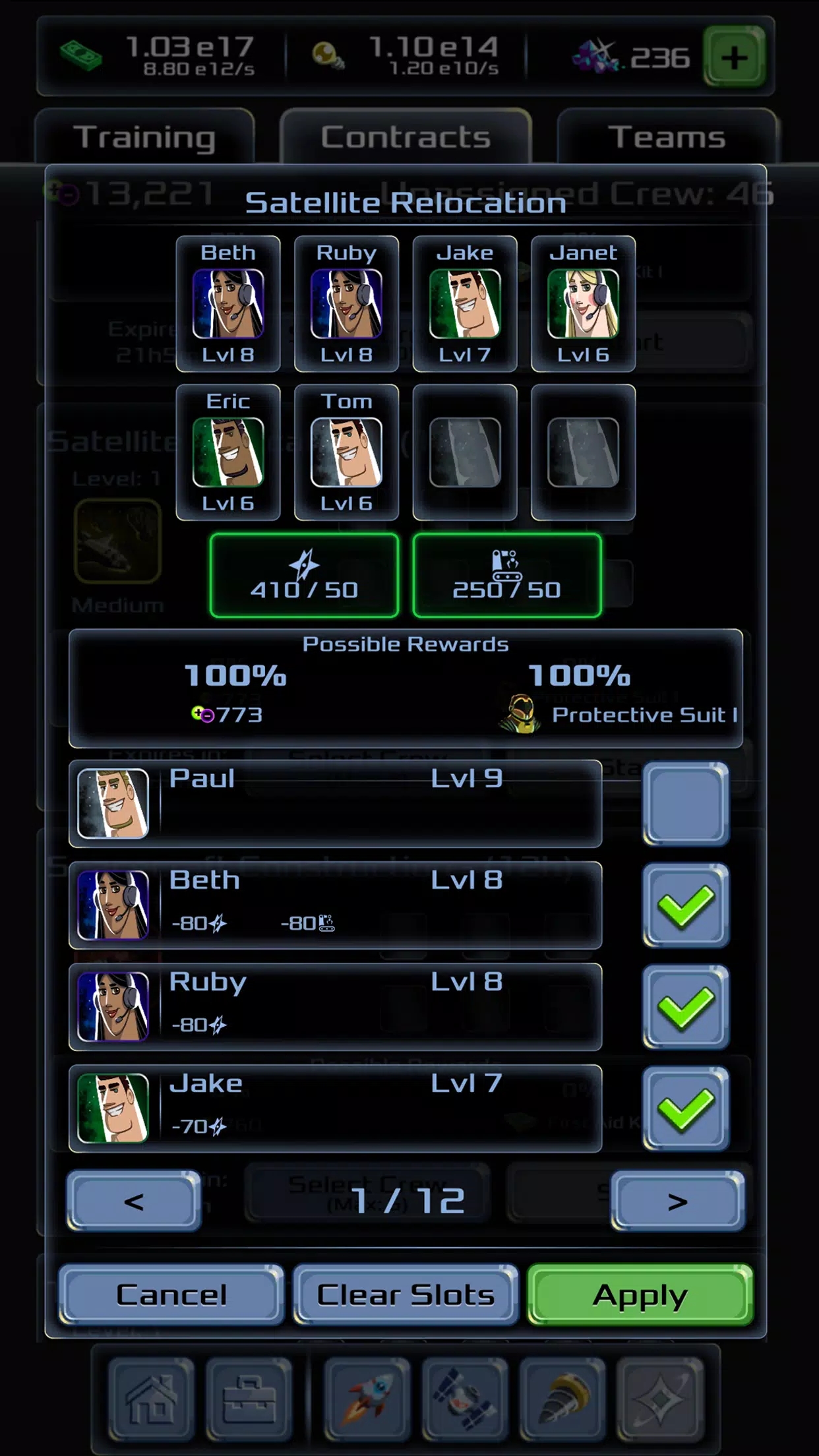This screenshot has height=1456, width=819.
Task: Tap Tom's assigned crew slot
Action: [x=346, y=452]
